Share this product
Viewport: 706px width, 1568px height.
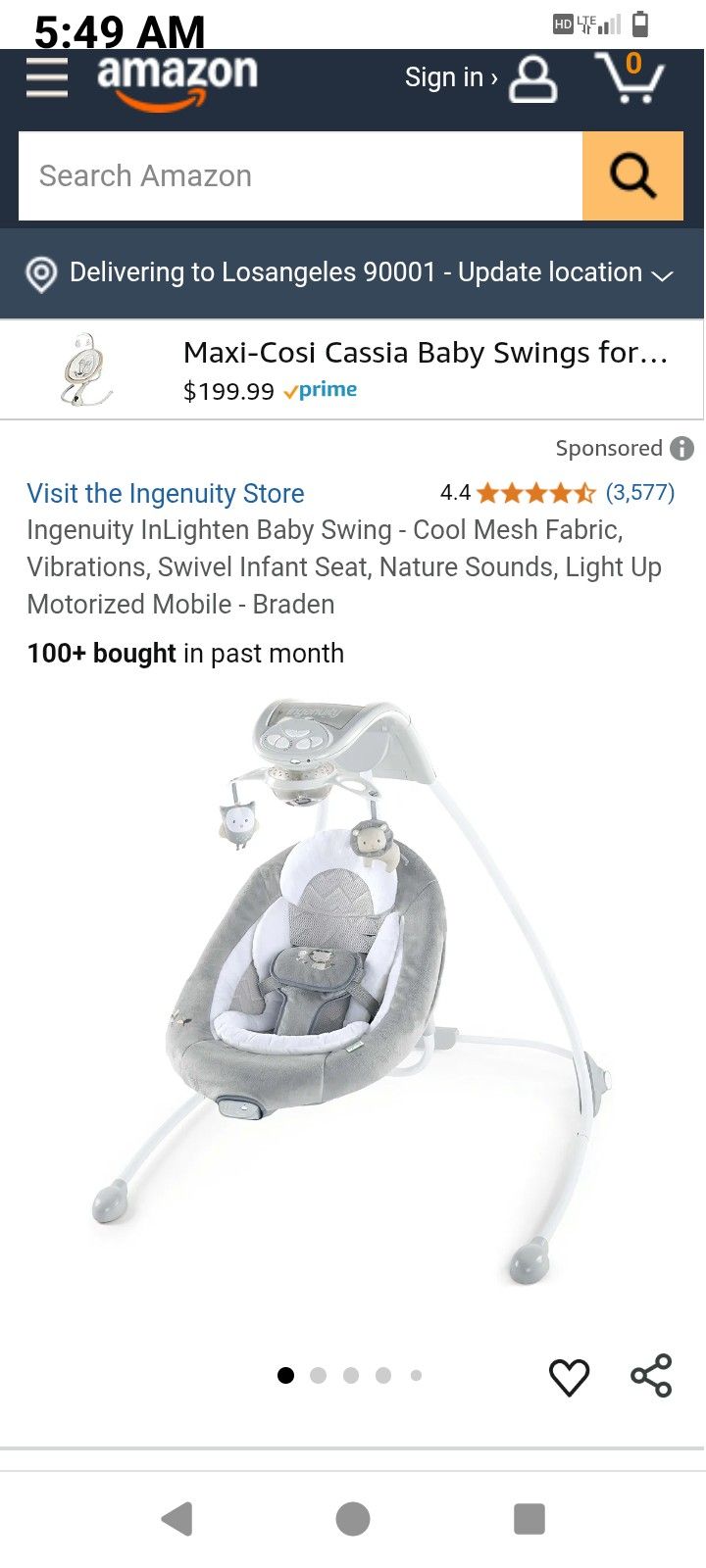tap(651, 1376)
